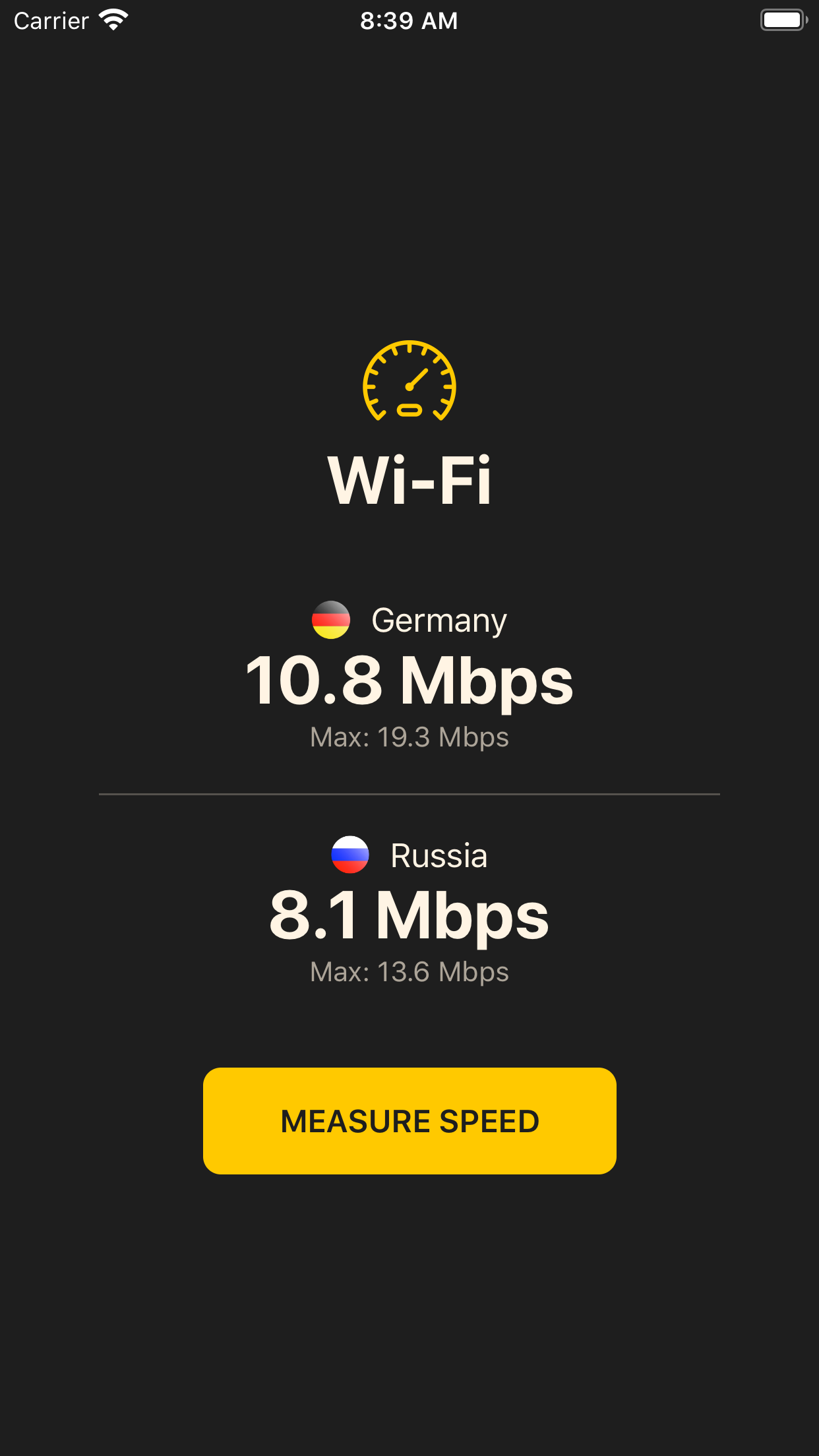The height and width of the screenshot is (1456, 819).
Task: Tap the Russia max speed 13.6 Mbps label
Action: pos(409,971)
